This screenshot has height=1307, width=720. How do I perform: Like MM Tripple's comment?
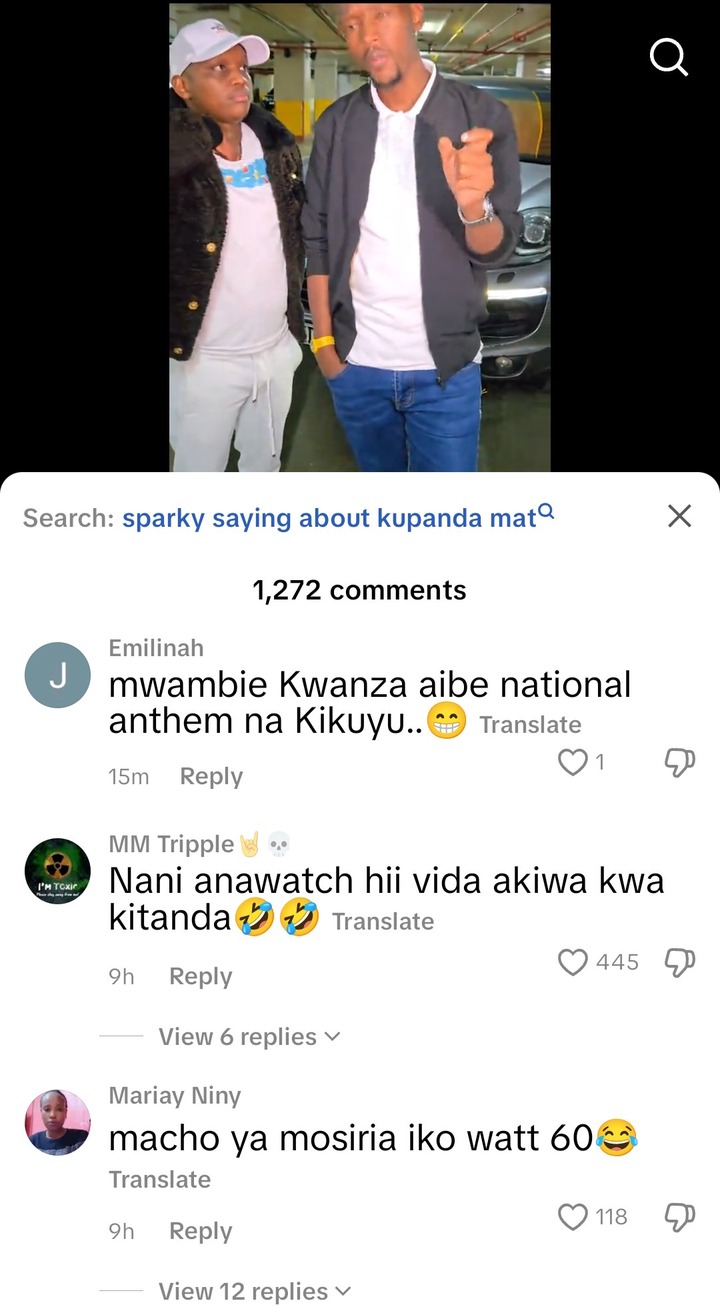572,963
